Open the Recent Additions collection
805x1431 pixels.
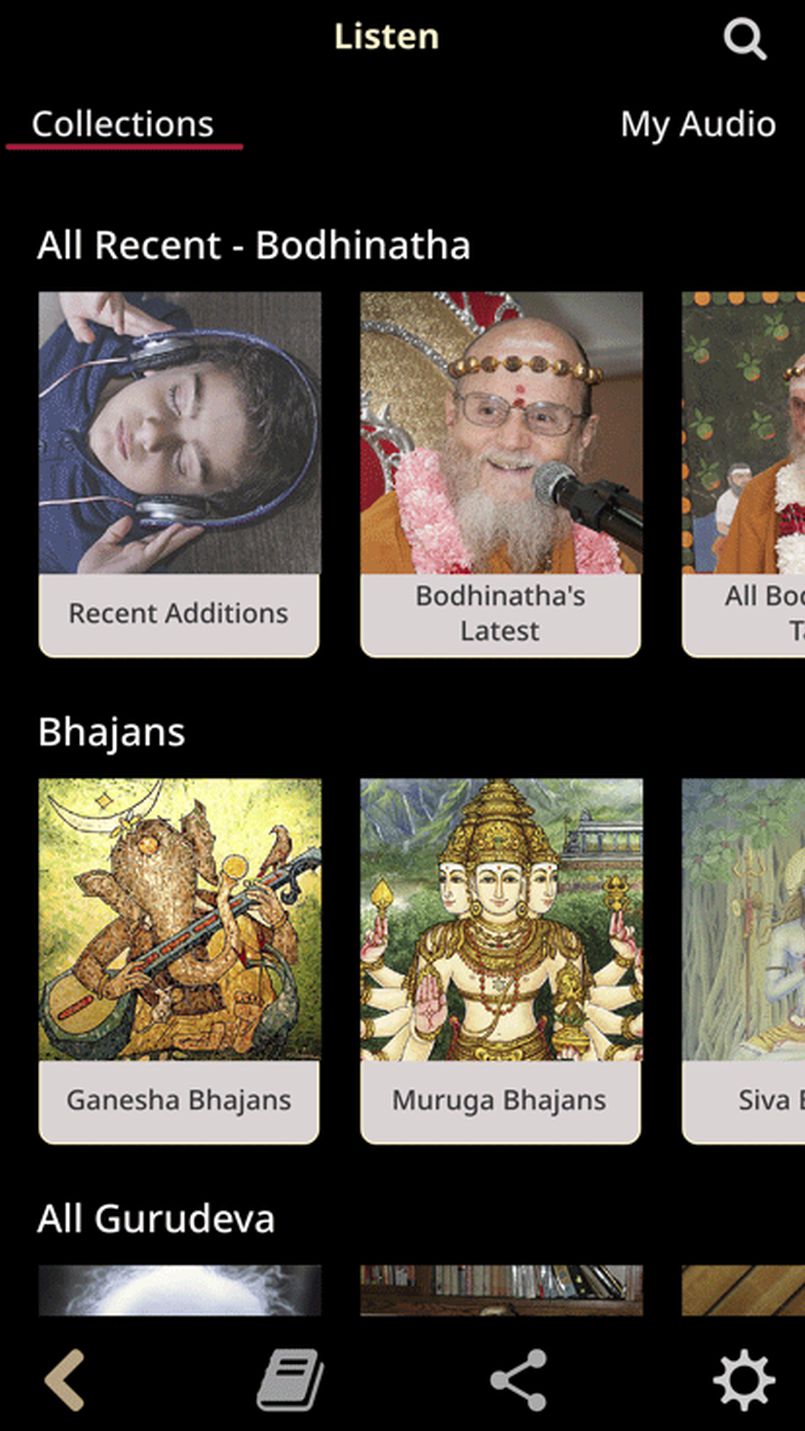click(x=179, y=474)
